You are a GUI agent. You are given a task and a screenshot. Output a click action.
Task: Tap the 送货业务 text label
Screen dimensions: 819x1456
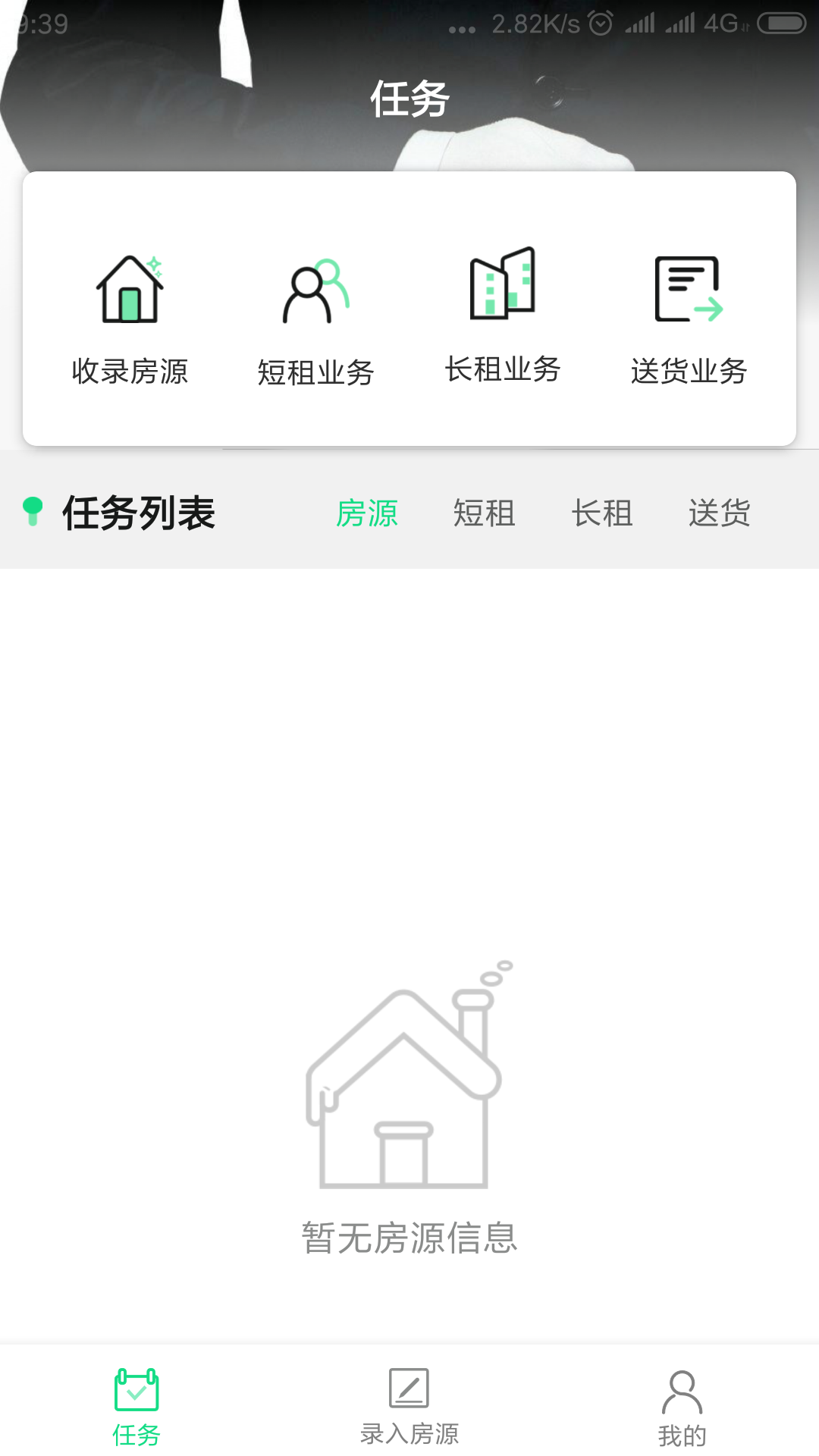tap(689, 373)
